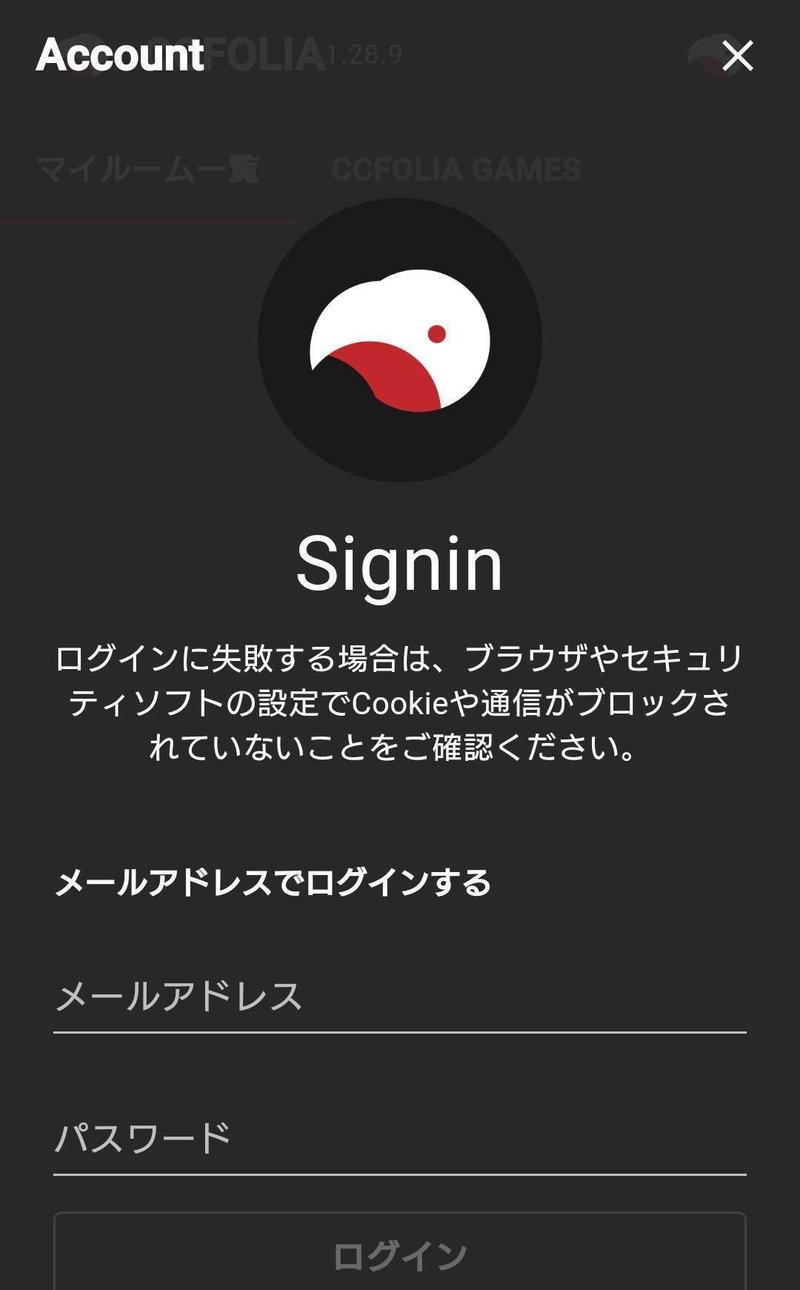Select the メールアドレスでログインする label
The width and height of the screenshot is (800, 1290).
270,878
